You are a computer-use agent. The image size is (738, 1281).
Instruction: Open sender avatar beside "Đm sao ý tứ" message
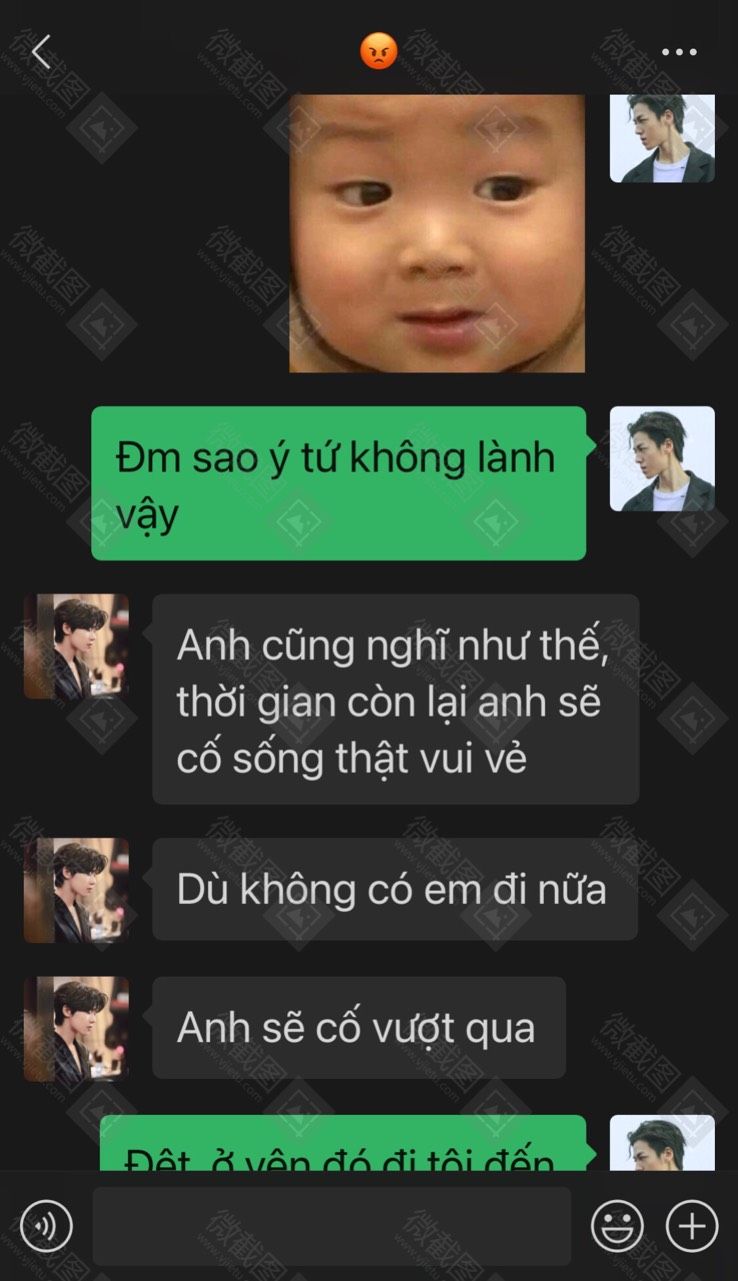[662, 459]
